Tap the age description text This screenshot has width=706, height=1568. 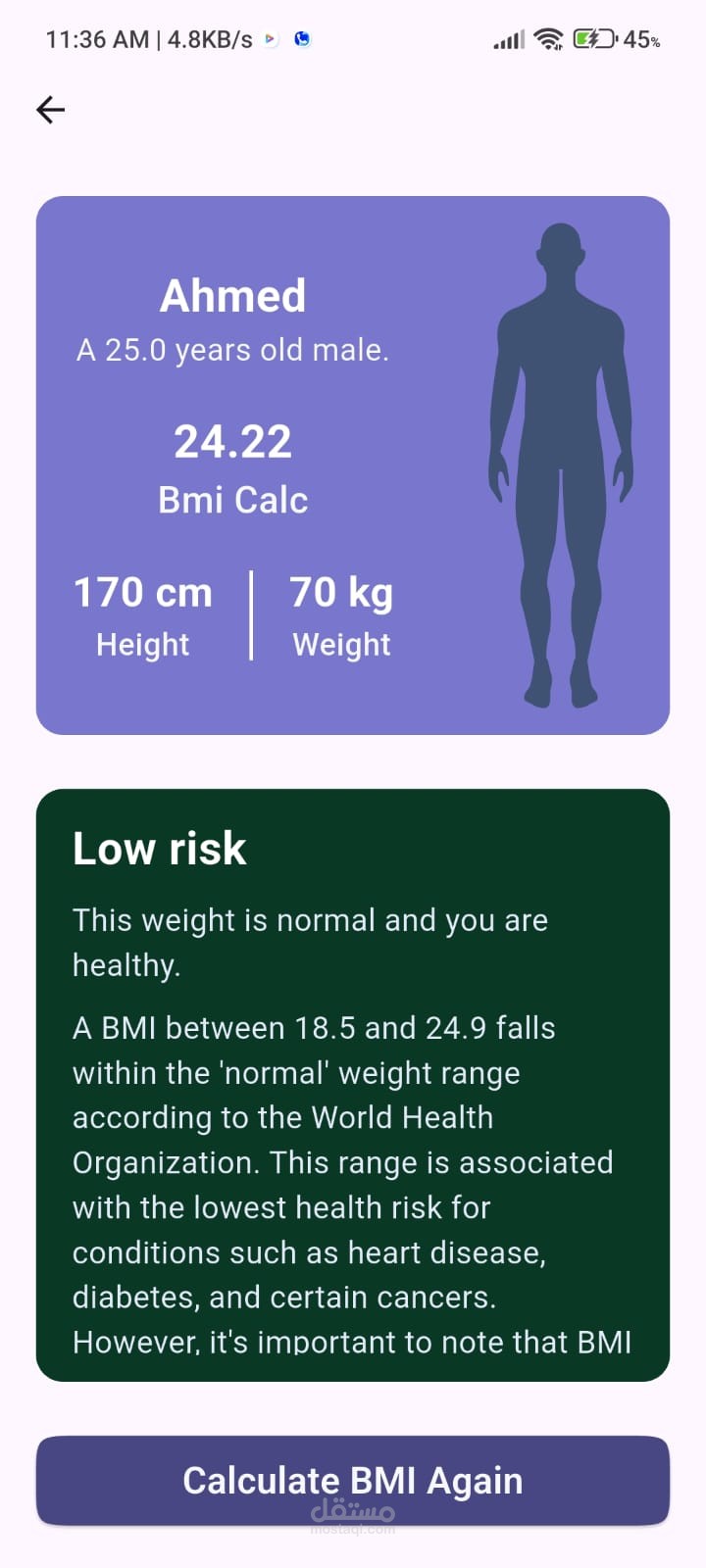(233, 349)
